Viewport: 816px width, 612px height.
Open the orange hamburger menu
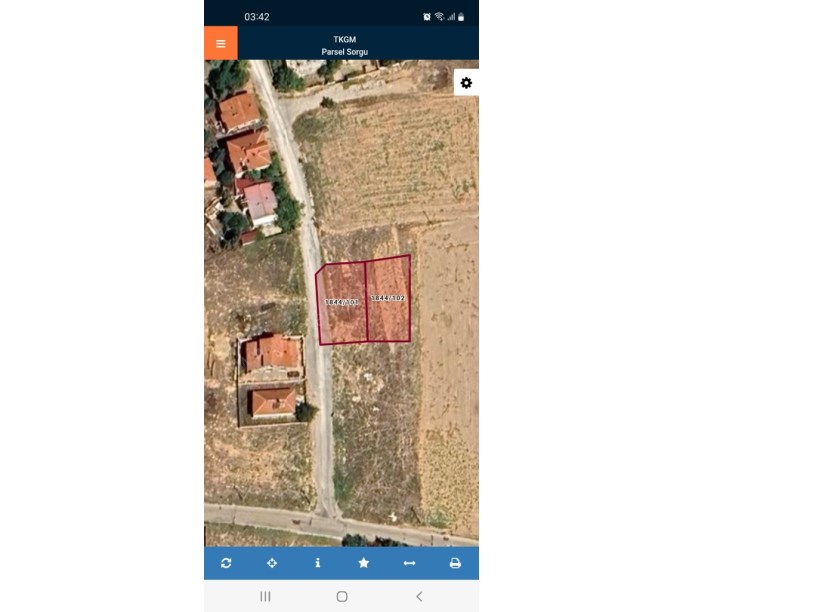click(220, 43)
